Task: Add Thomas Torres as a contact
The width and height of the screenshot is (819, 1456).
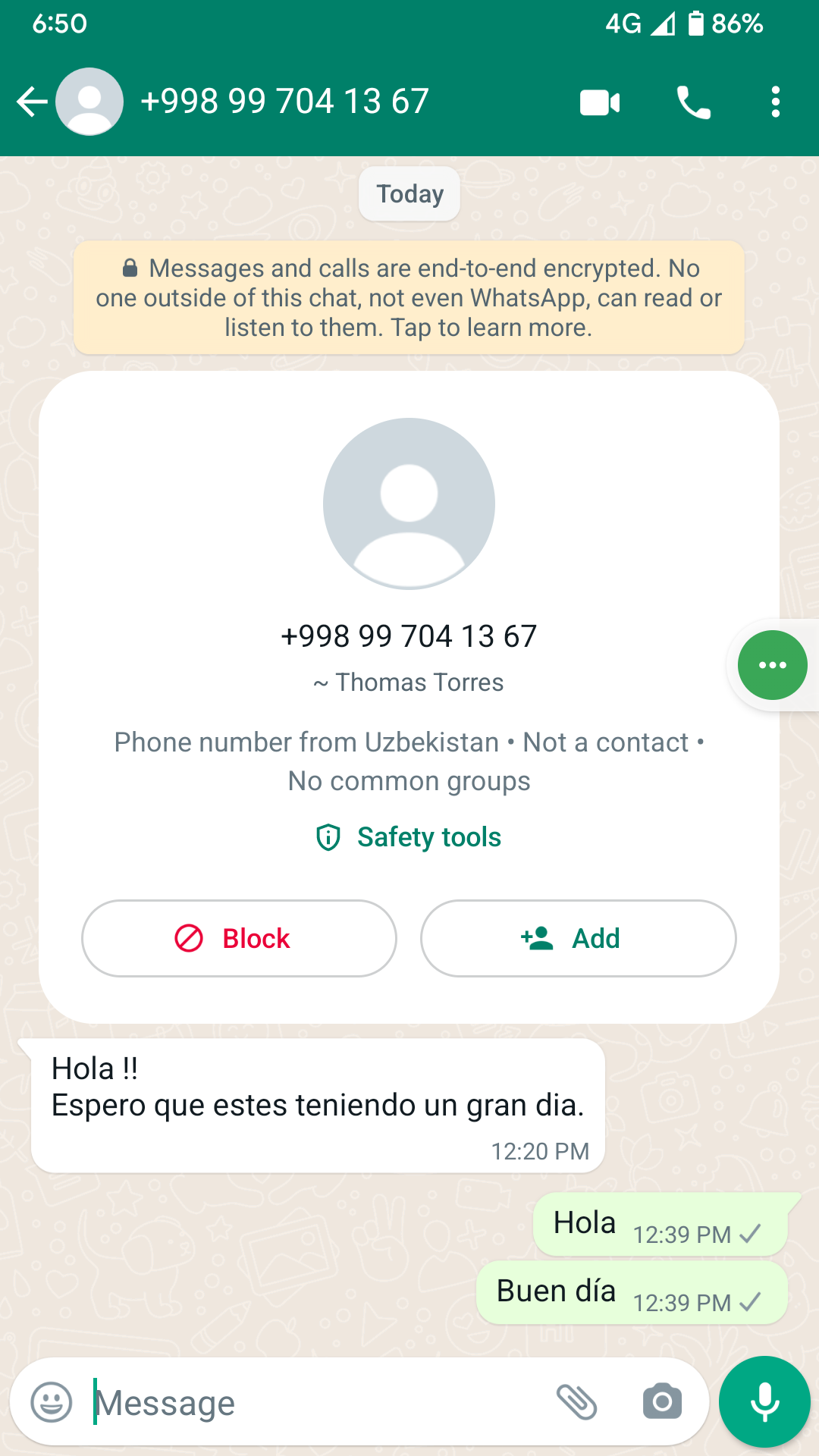Action: coord(578,939)
